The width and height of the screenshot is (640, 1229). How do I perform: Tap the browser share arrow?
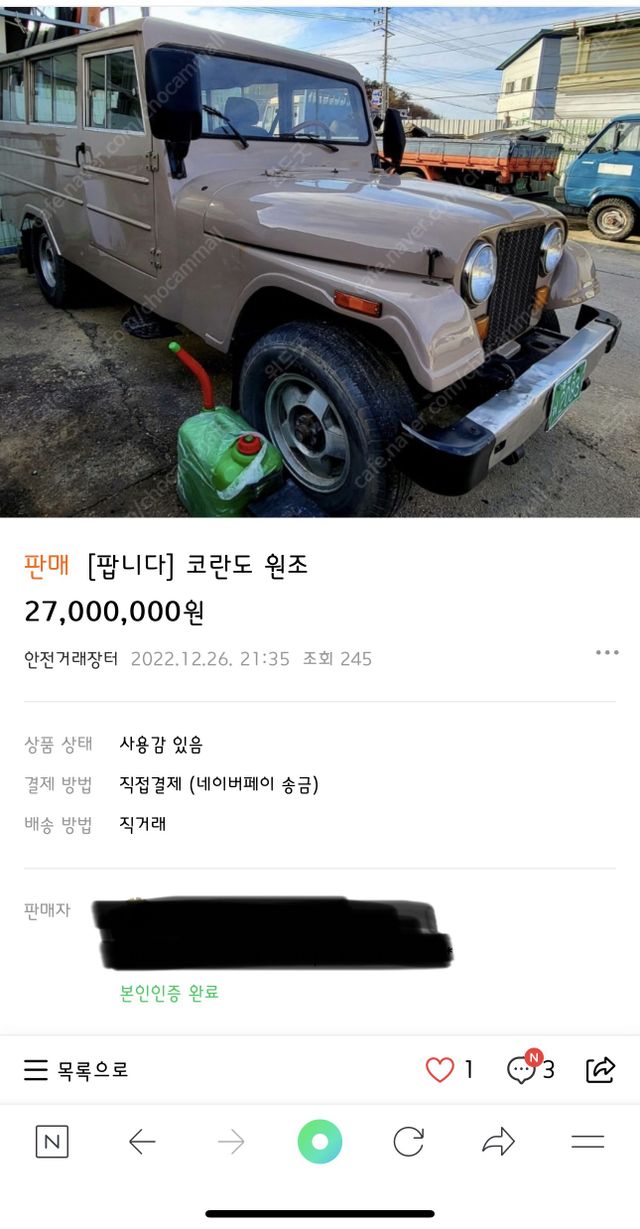coord(498,1142)
